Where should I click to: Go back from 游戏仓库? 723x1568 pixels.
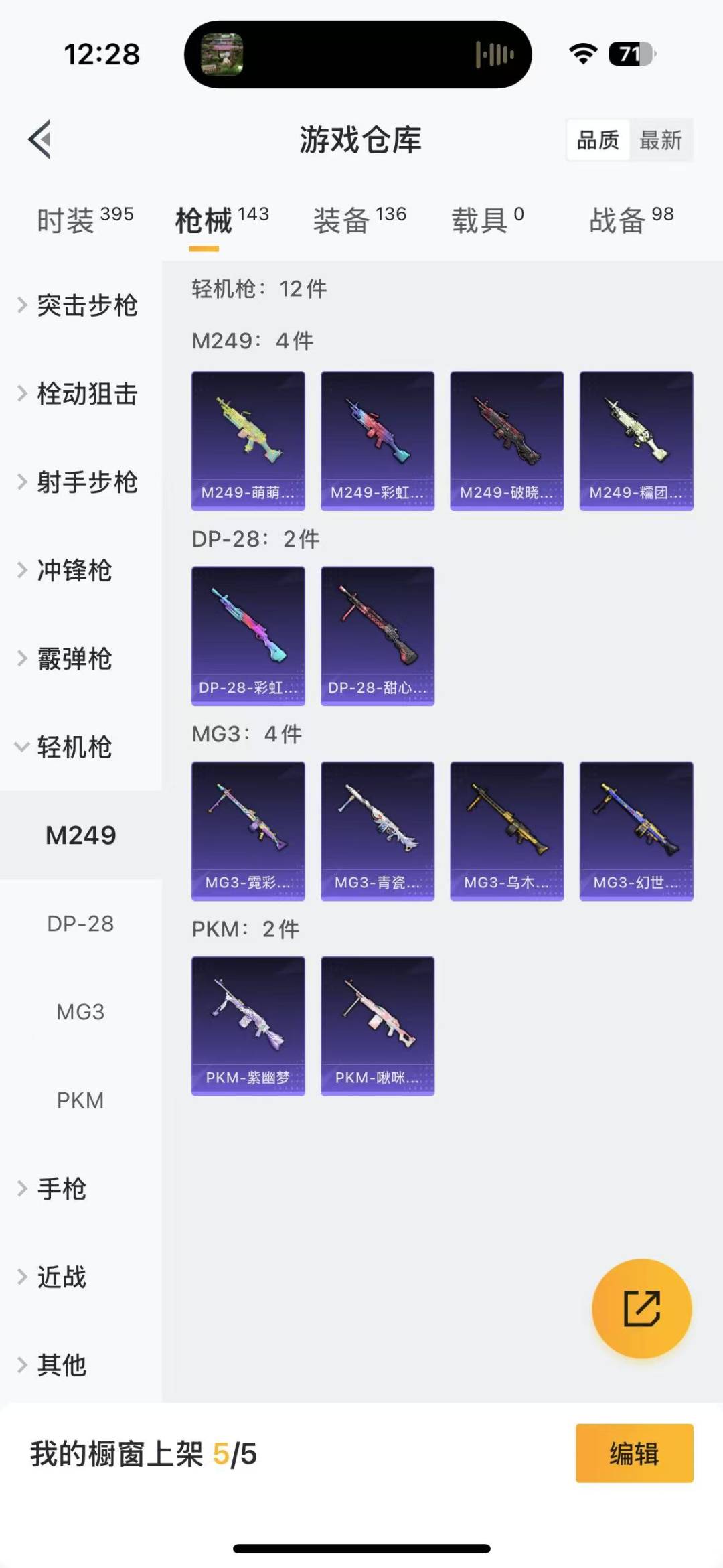click(x=40, y=139)
